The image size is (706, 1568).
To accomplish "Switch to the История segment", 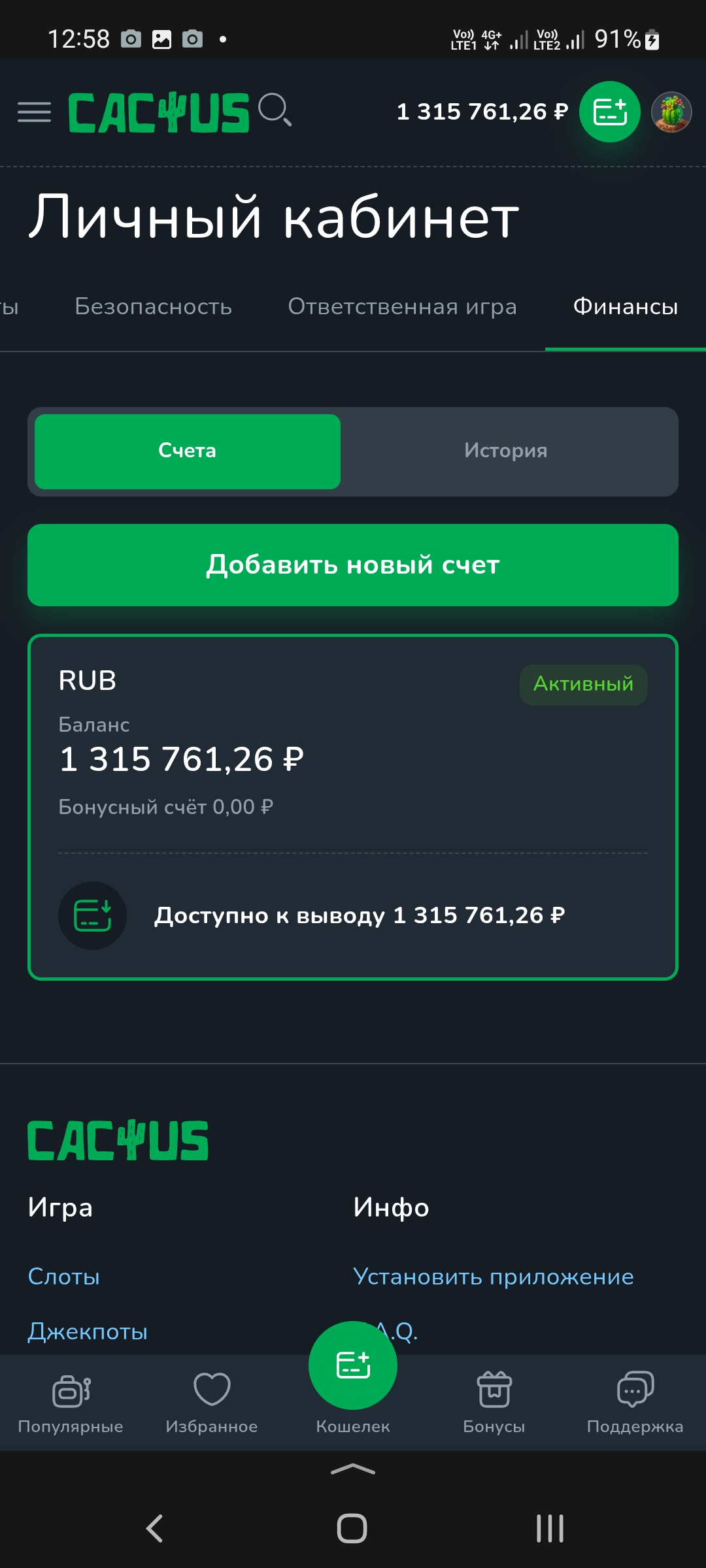I will coord(505,451).
